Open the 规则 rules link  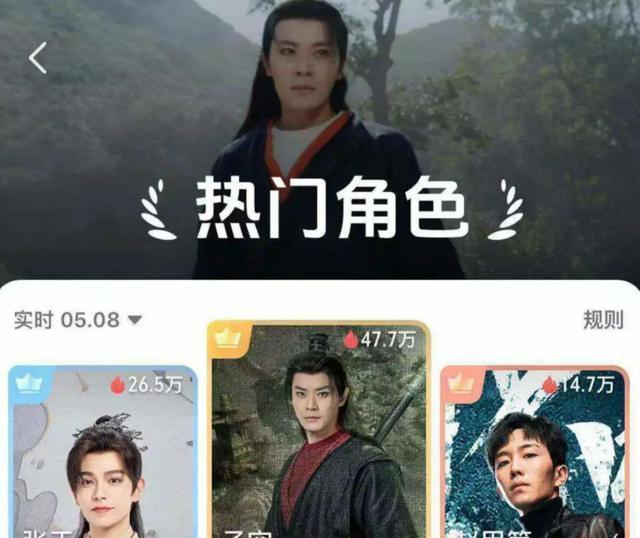(x=603, y=320)
